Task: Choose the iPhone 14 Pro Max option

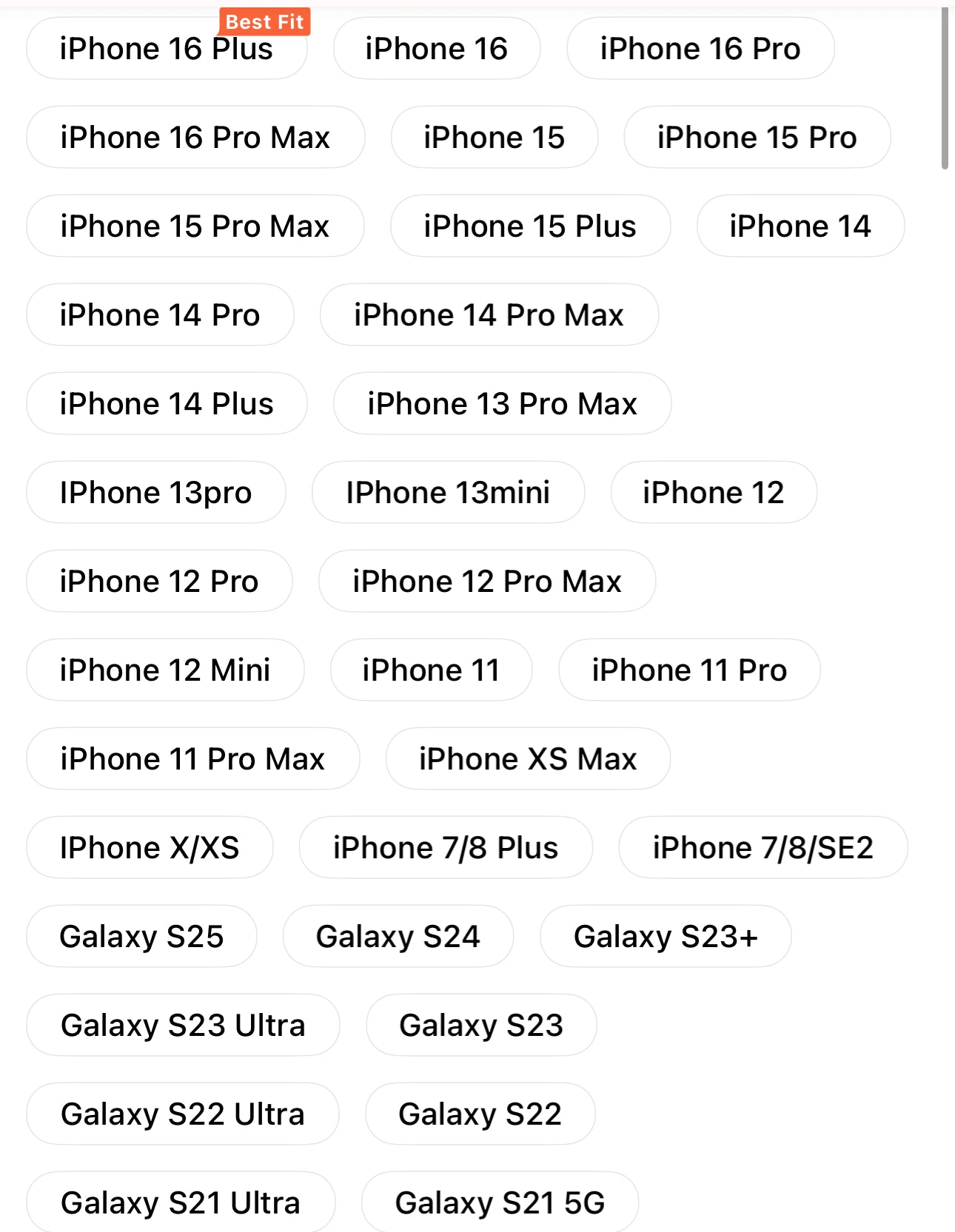Action: 489,315
